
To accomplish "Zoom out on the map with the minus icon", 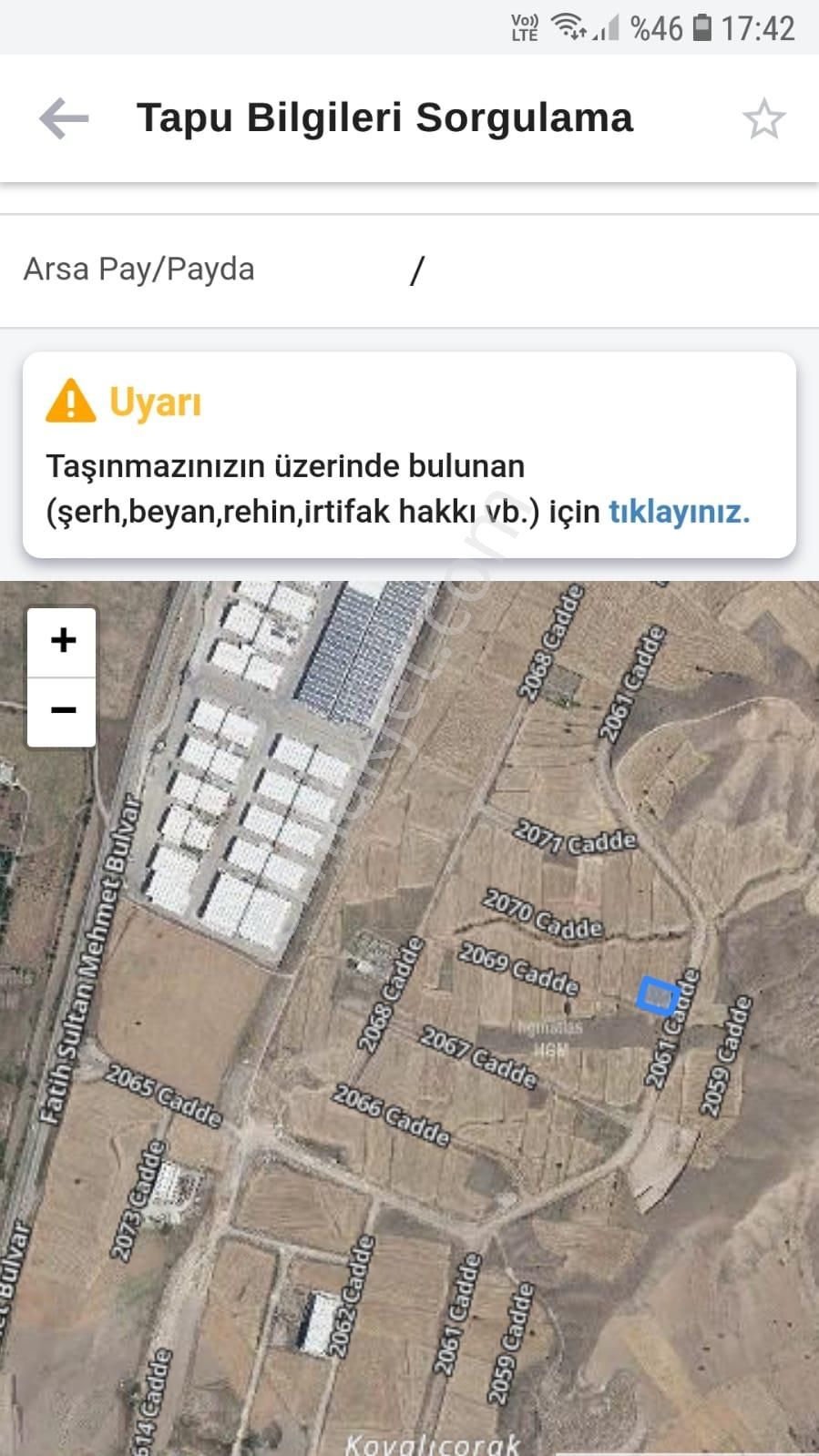I will [61, 709].
